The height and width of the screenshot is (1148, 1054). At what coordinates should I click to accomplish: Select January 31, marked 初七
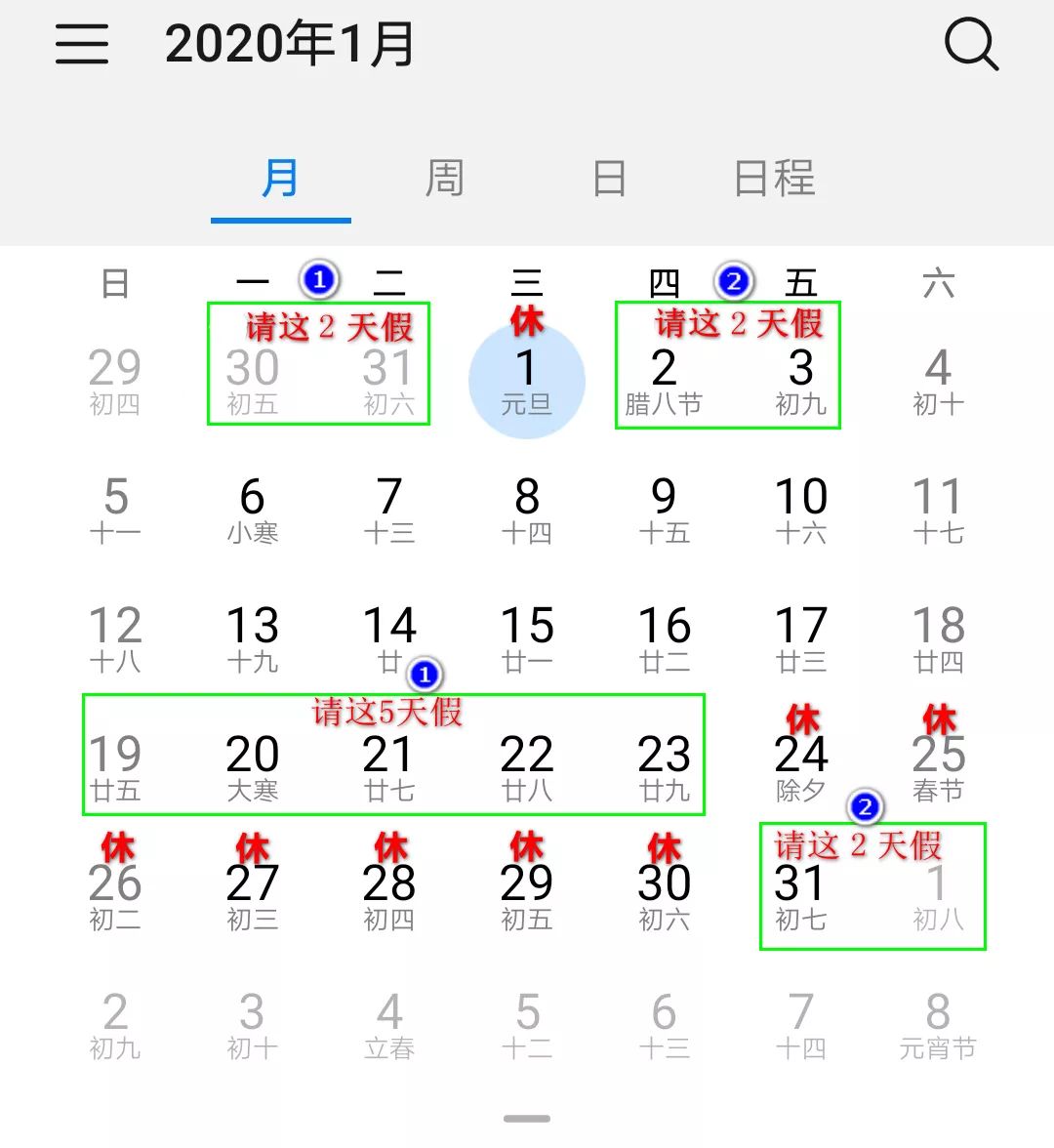pos(800,896)
